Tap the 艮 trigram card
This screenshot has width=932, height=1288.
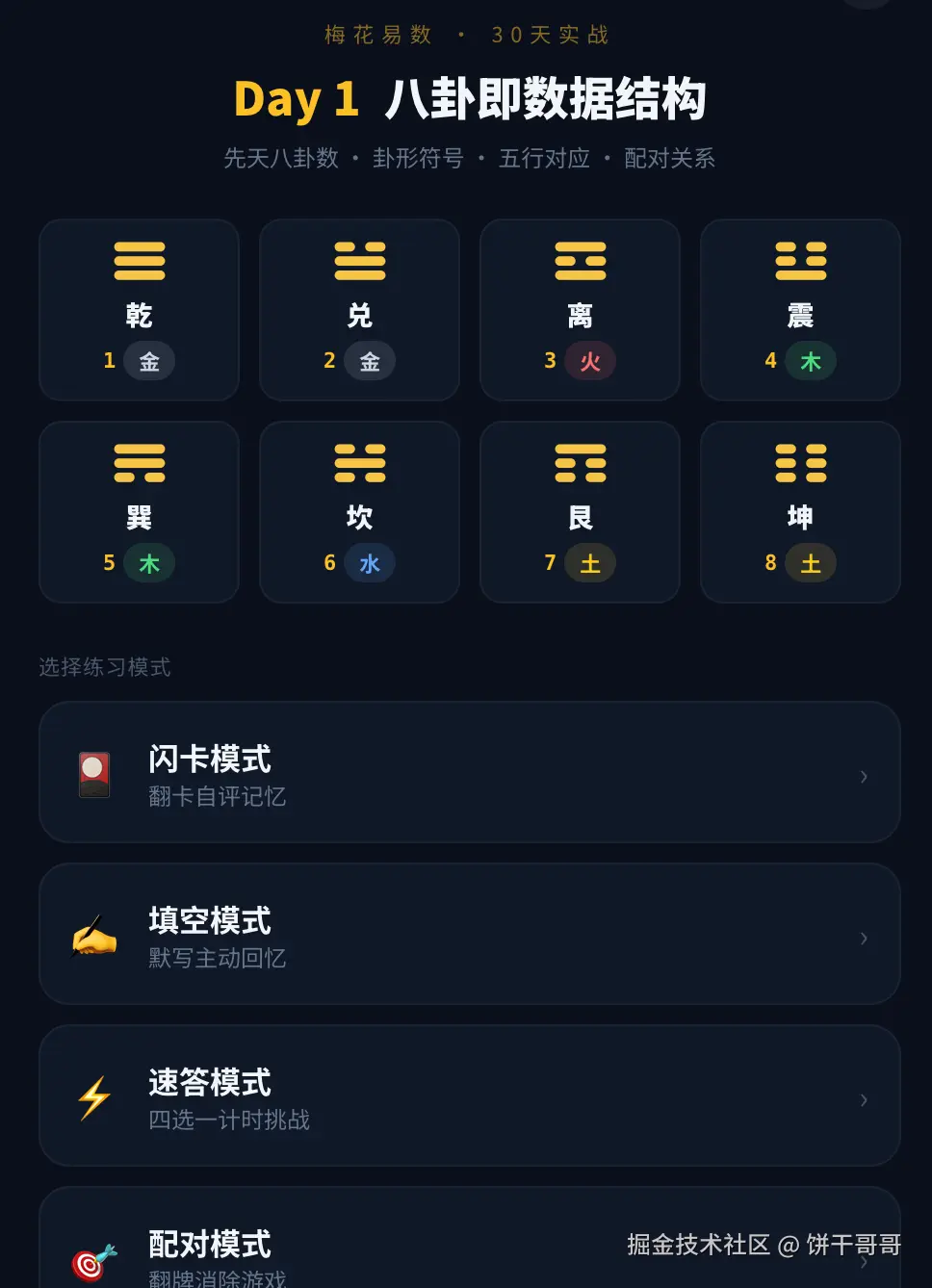(x=580, y=512)
